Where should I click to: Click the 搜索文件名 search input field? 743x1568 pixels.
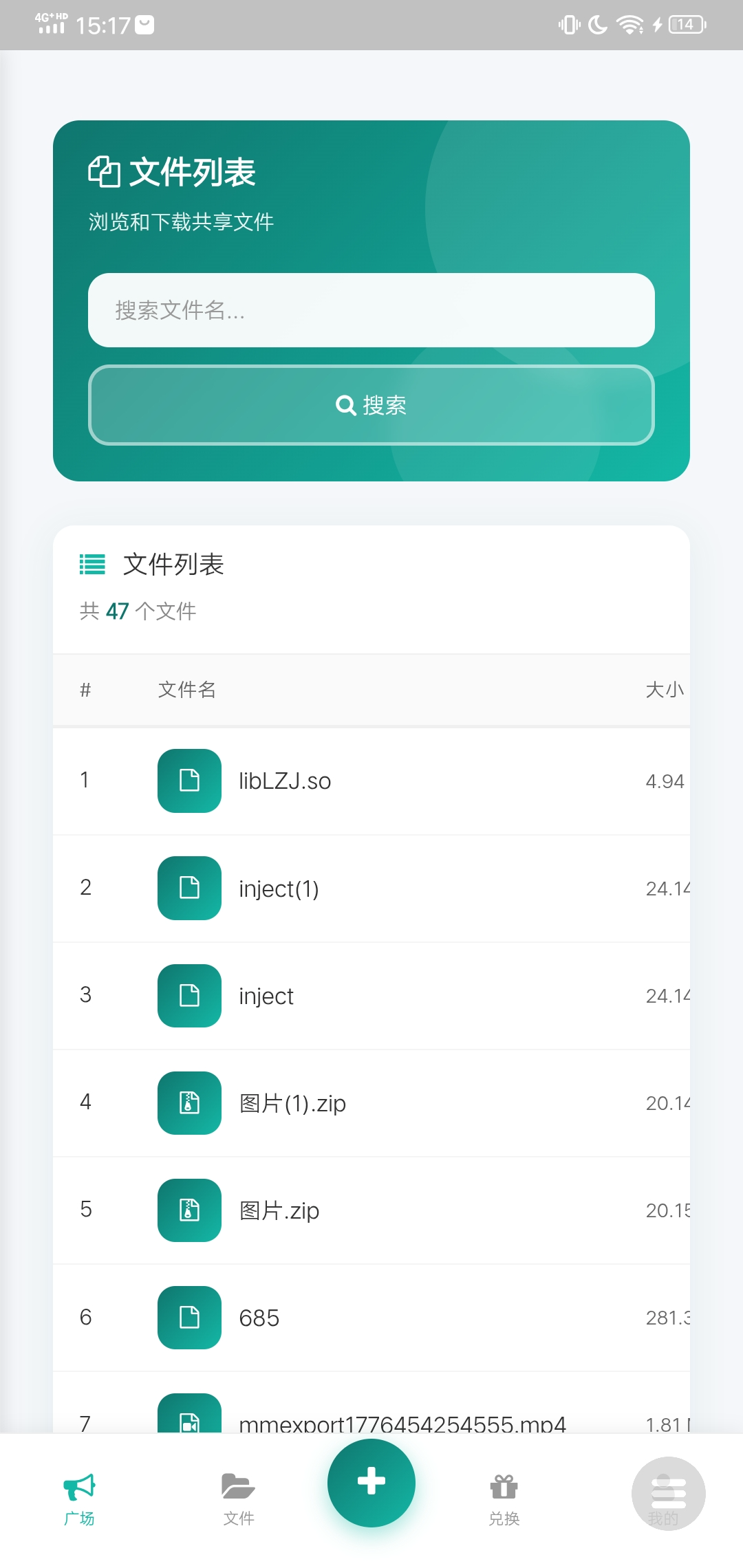point(371,311)
